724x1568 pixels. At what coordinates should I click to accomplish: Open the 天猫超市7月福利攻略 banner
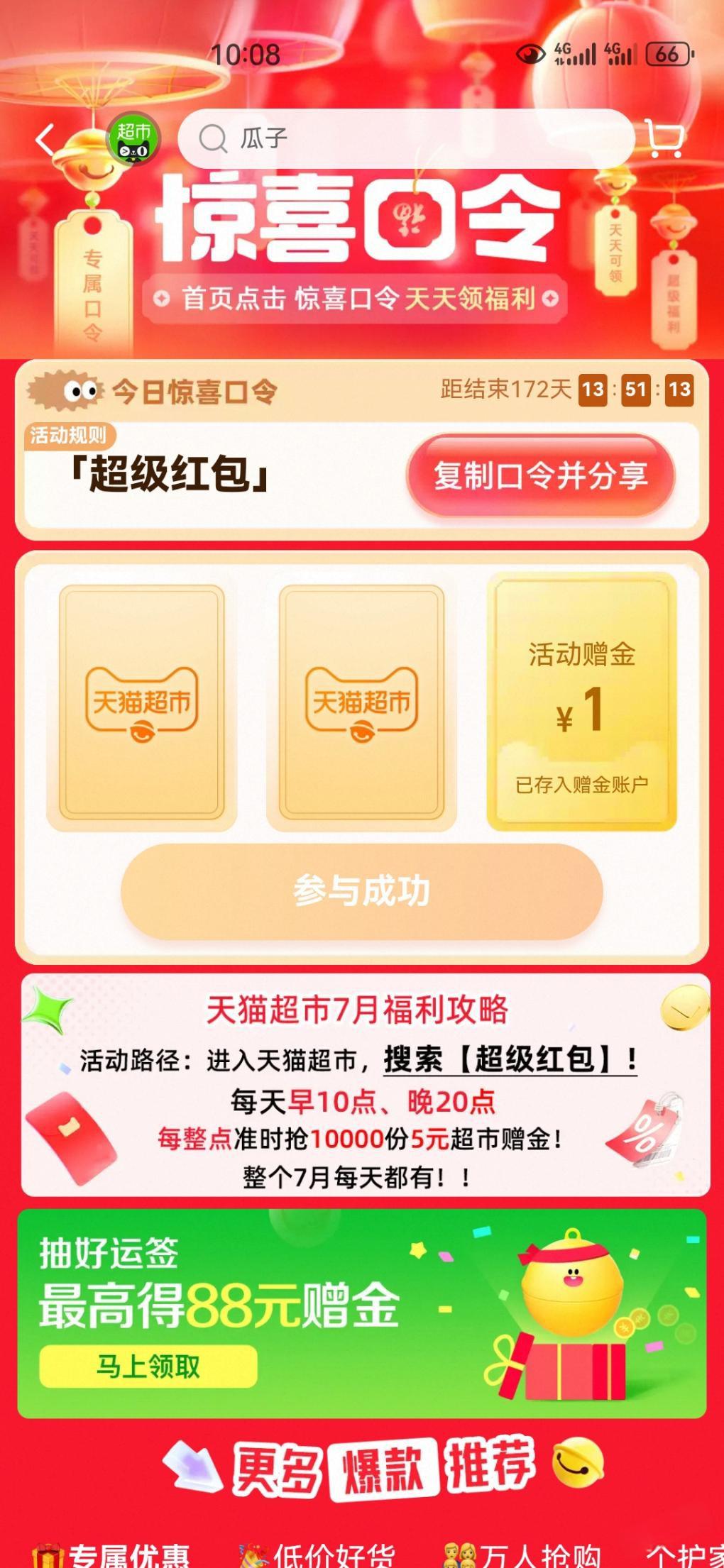[x=365, y=1086]
